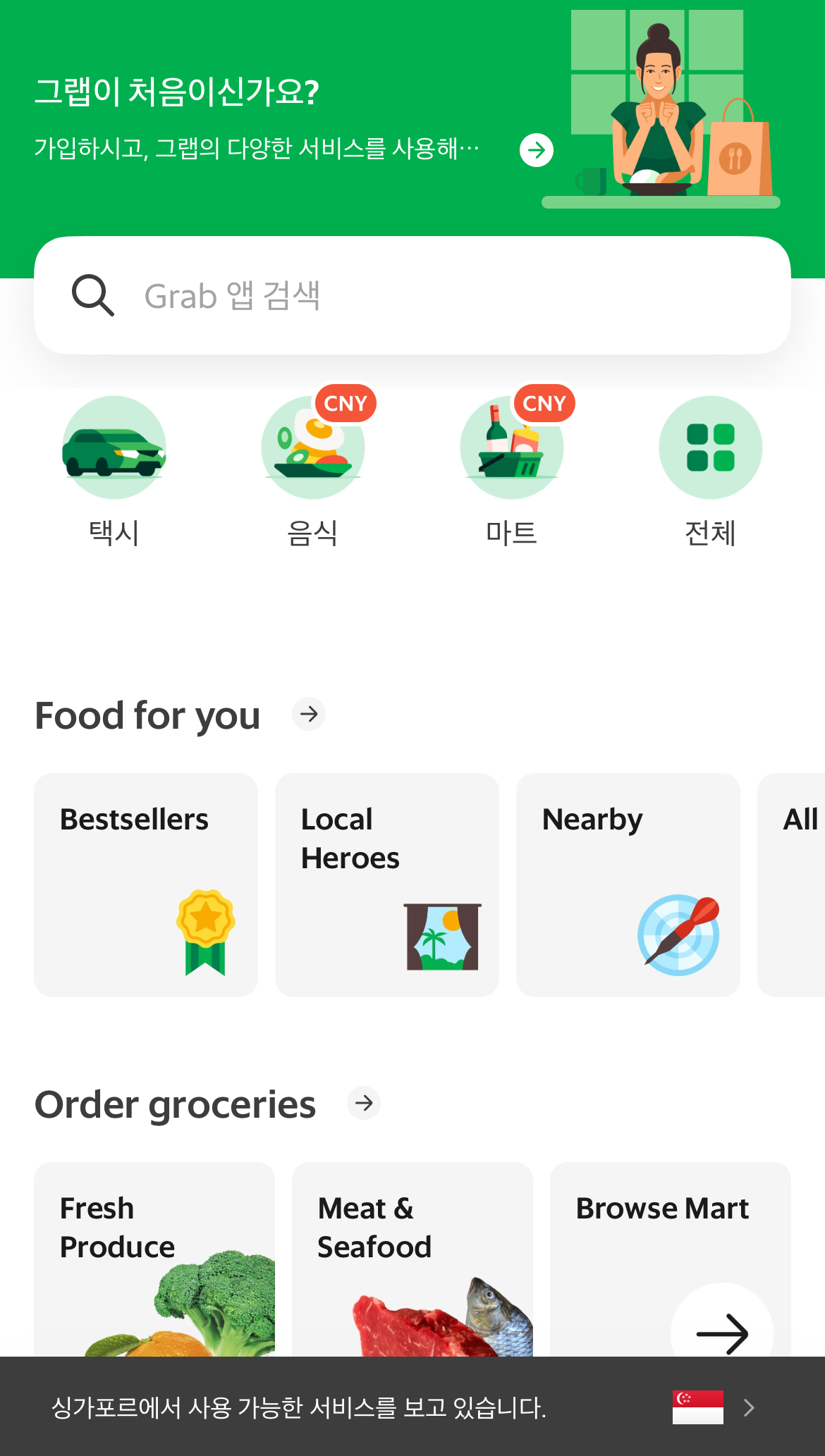
Task: Change country from the Singapore services bar
Action: click(x=712, y=1407)
